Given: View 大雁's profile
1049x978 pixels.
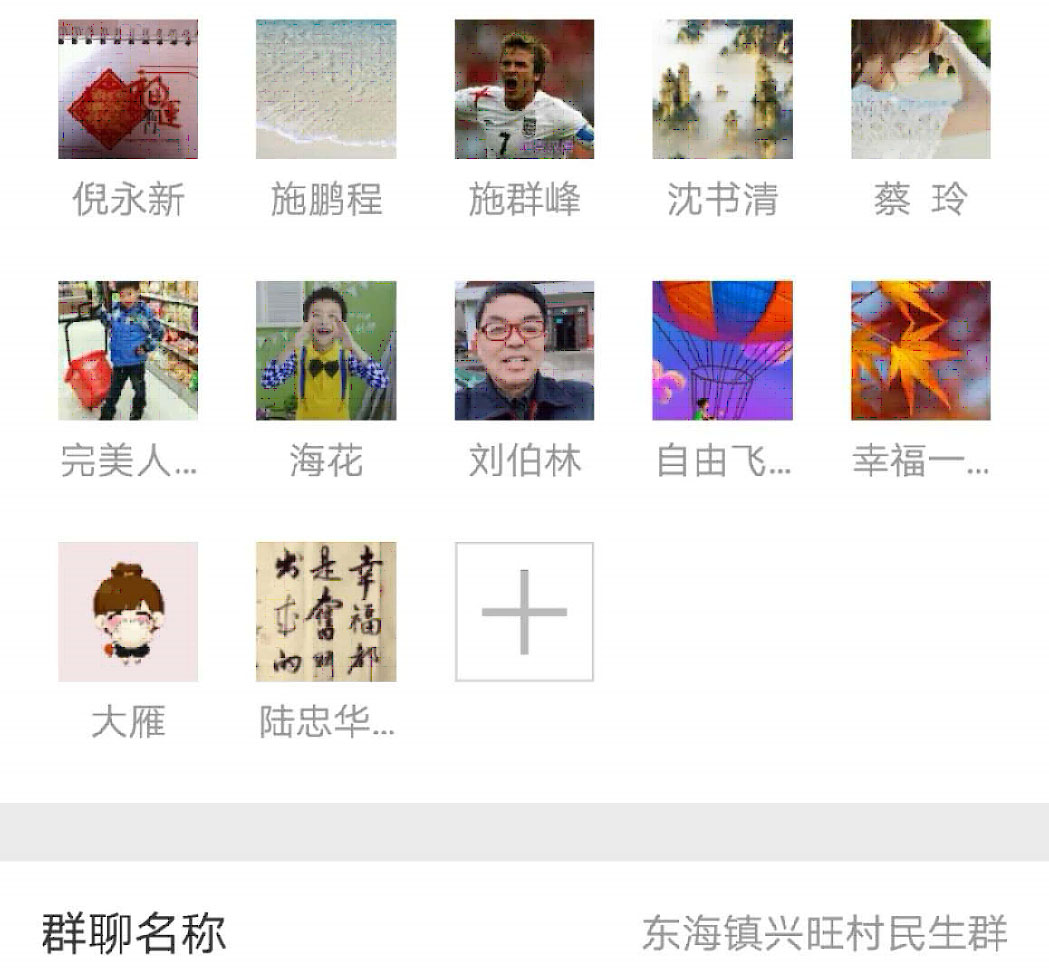Looking at the screenshot, I should (128, 612).
